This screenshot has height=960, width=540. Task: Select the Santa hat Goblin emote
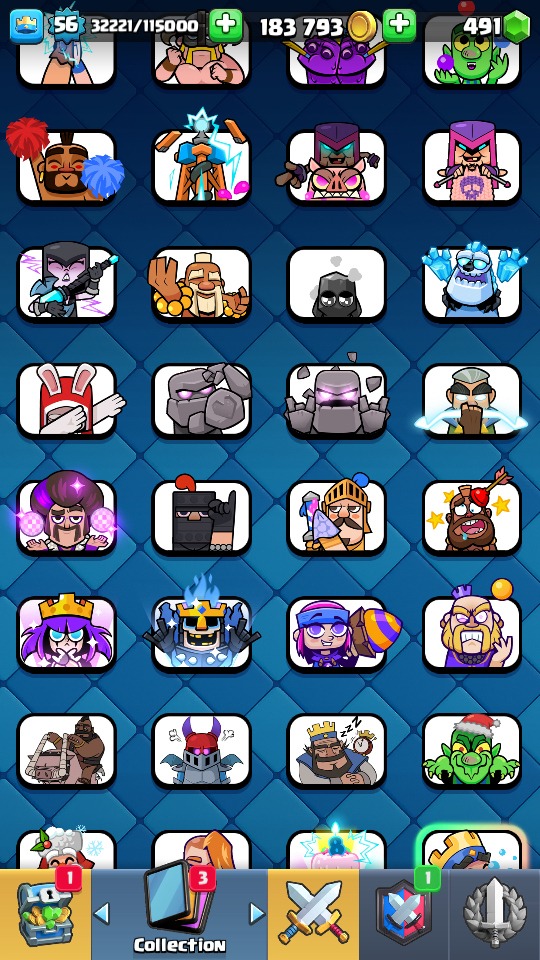[x=472, y=751]
